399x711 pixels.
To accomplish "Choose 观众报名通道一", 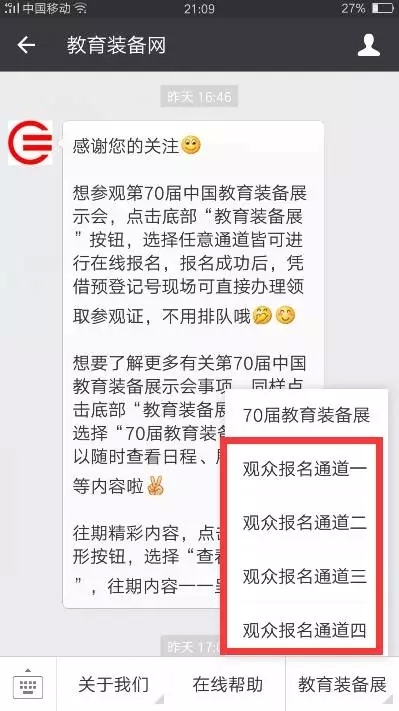I will pos(305,469).
